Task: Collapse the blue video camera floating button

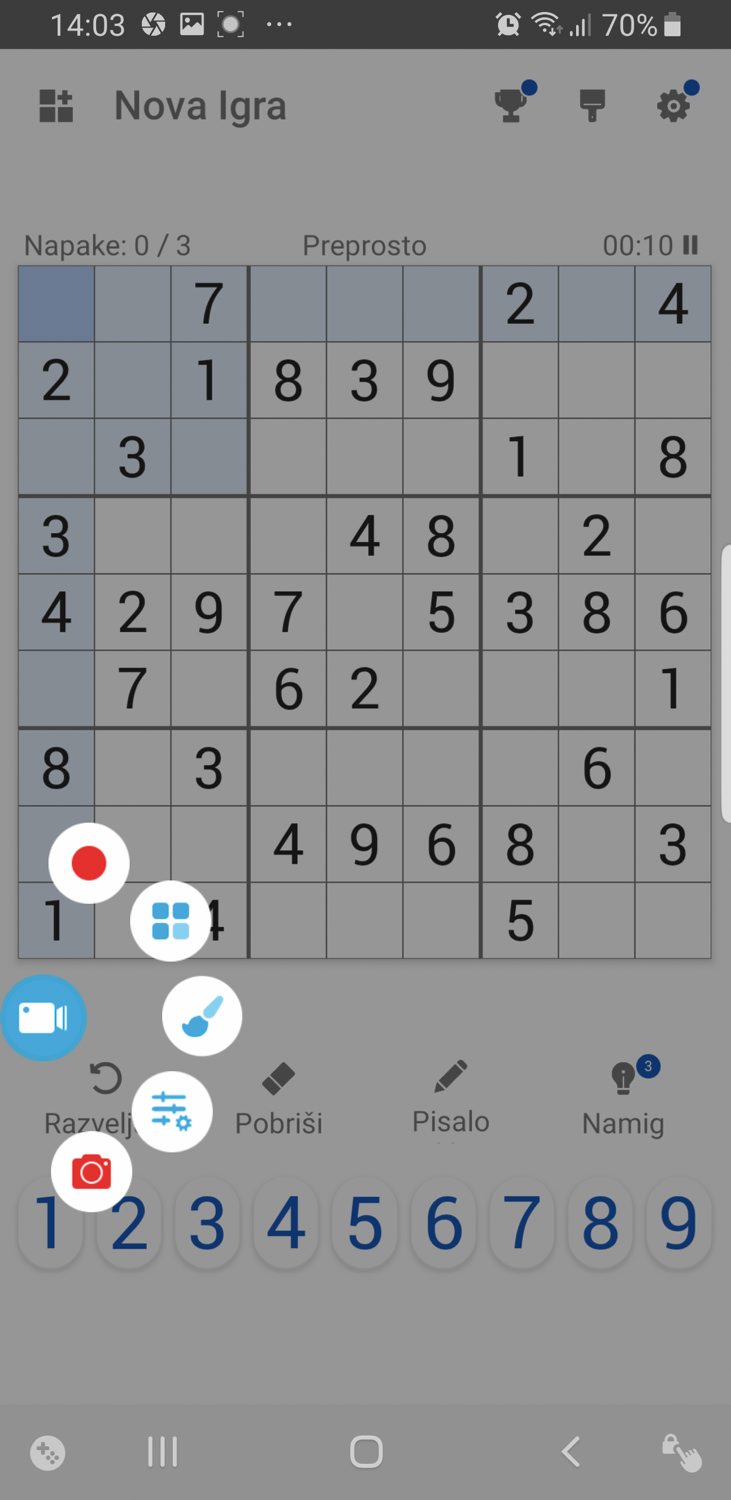Action: [43, 1018]
